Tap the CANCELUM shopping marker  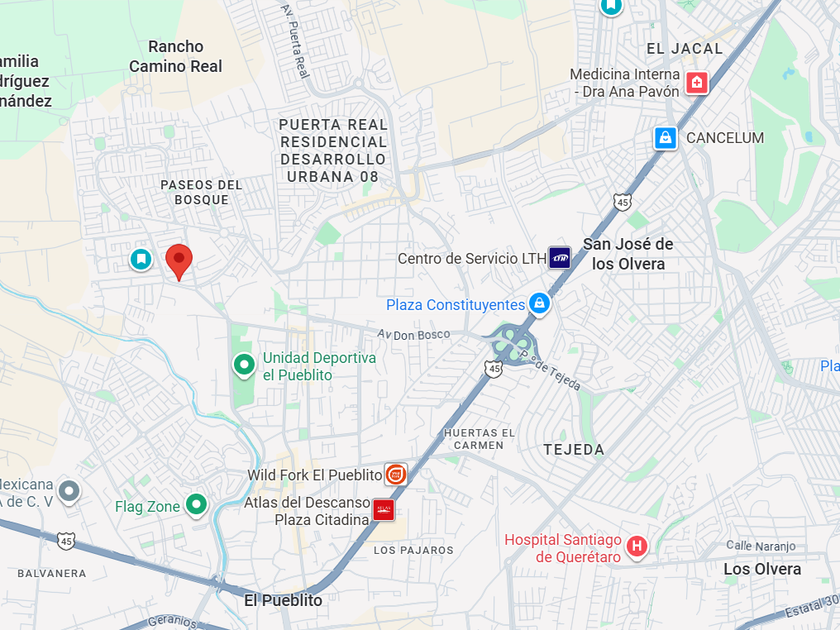[665, 138]
